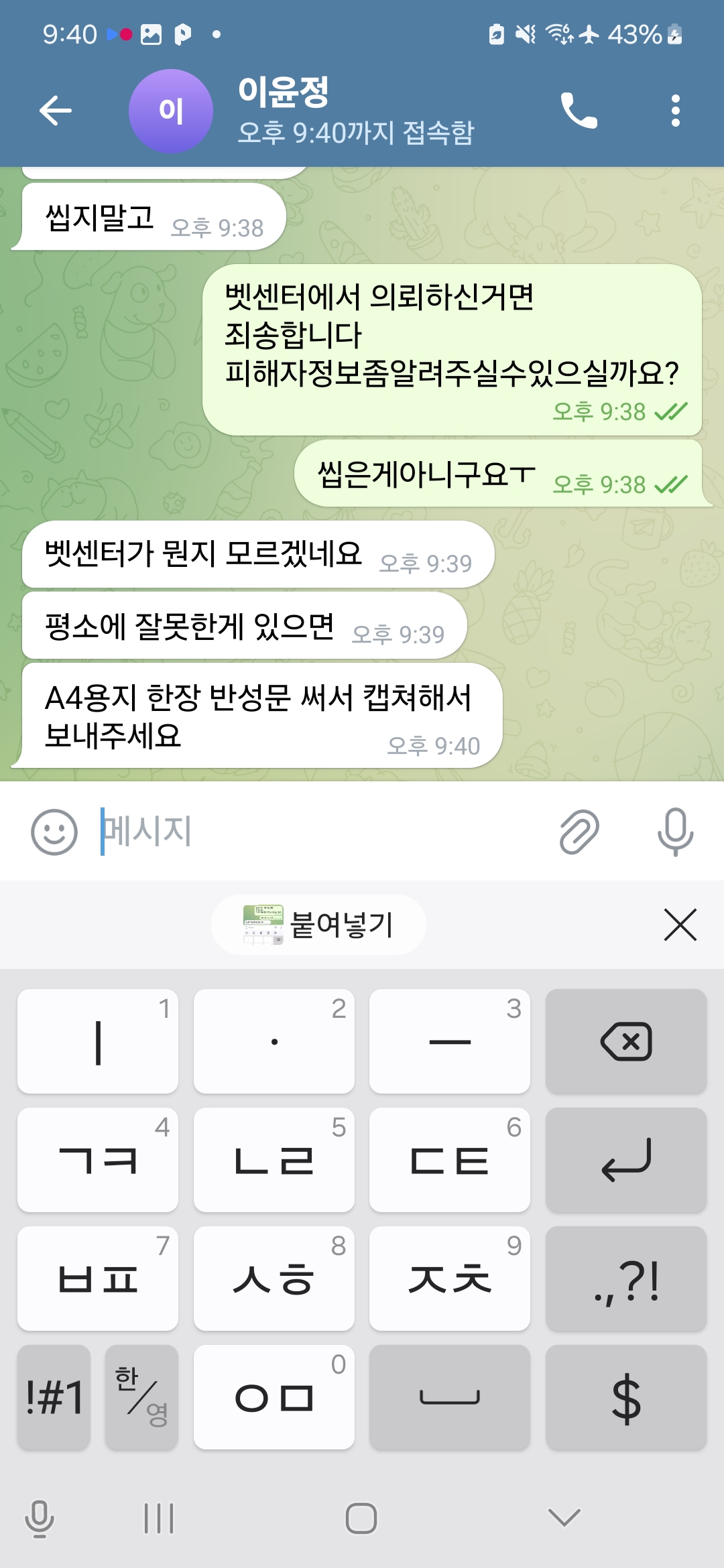Viewport: 724px width, 1568px height.
Task: Open 이윤정's profile avatar
Action: (x=171, y=111)
